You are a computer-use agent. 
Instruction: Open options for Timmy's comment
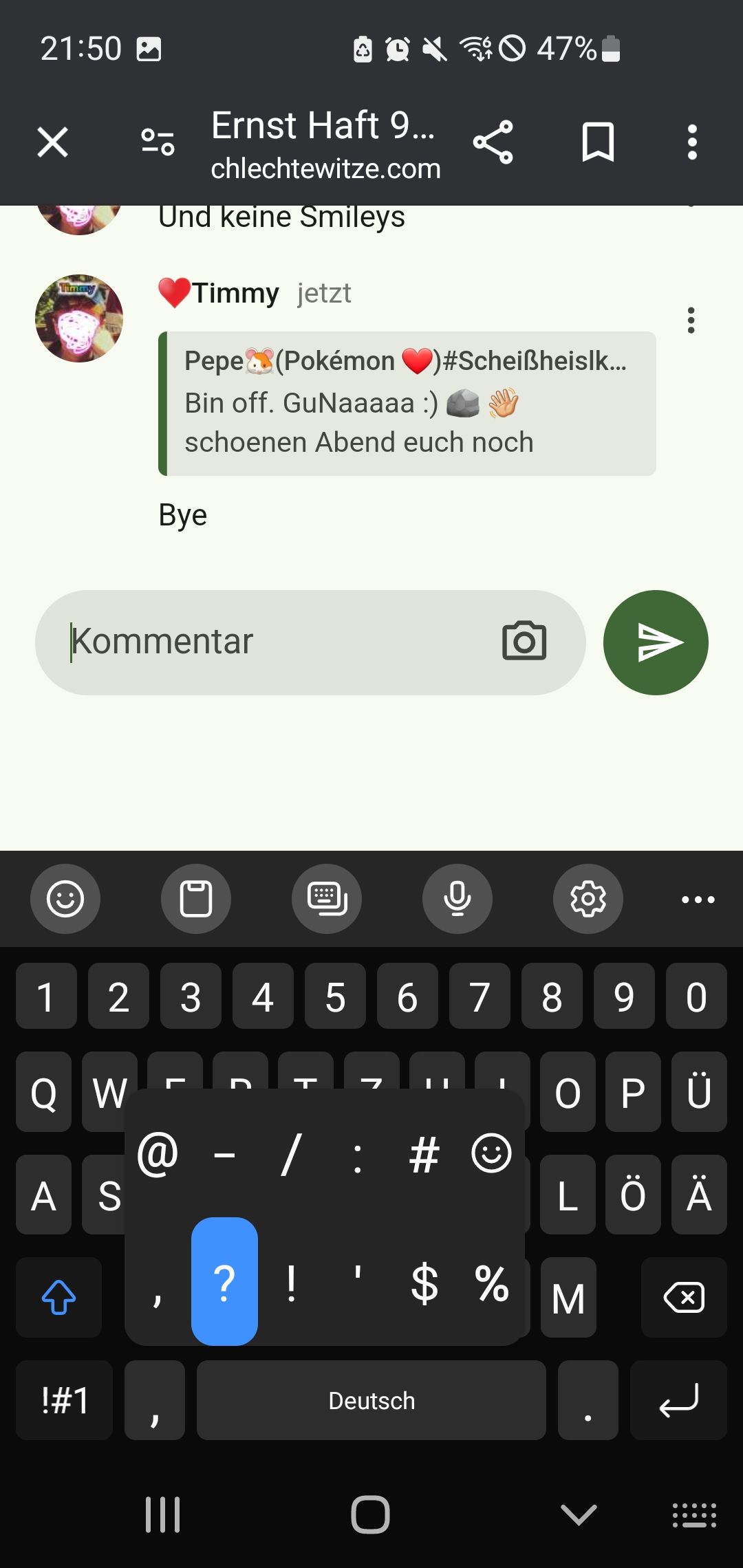click(691, 320)
